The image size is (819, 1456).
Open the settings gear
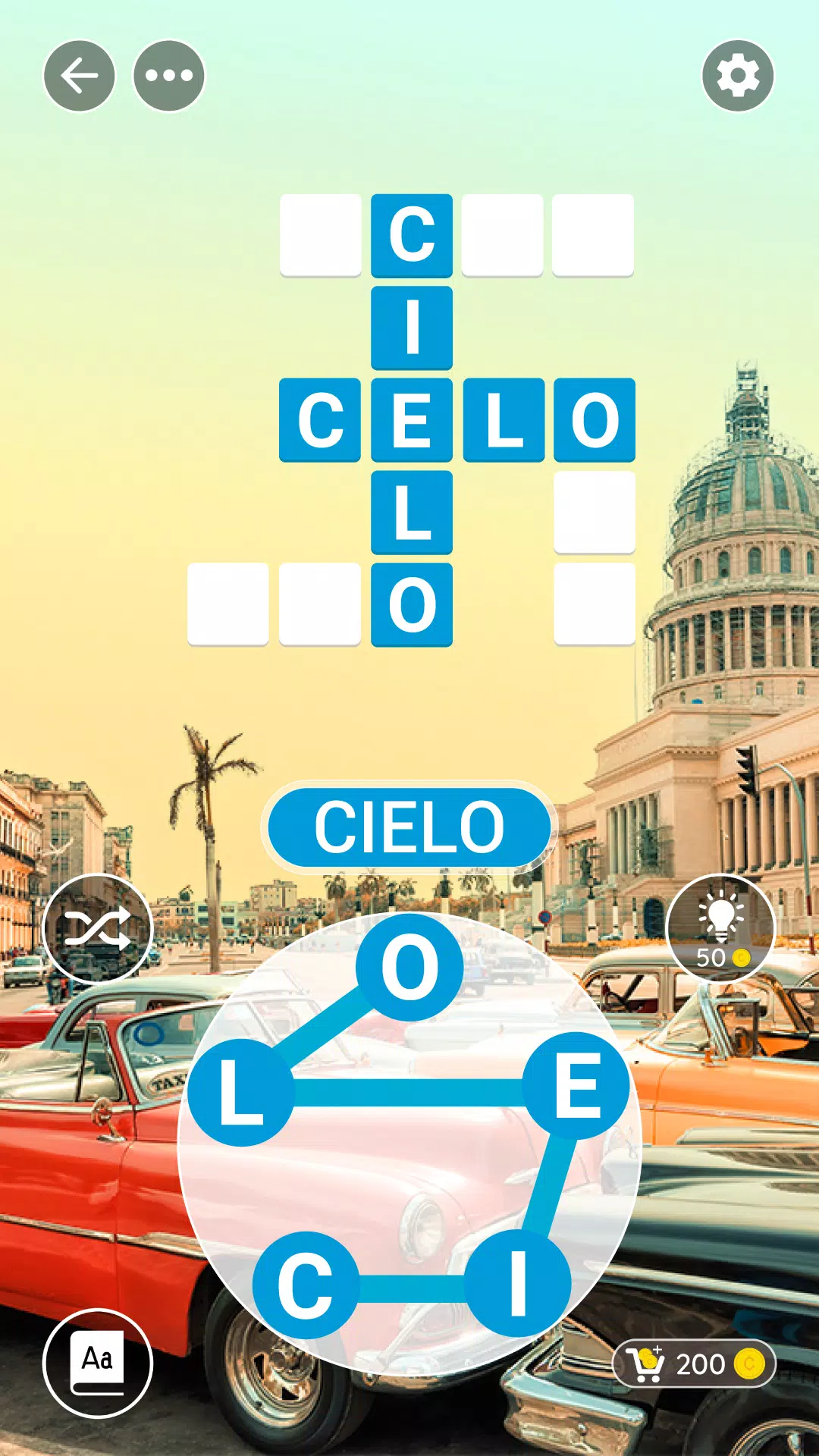coord(737,76)
